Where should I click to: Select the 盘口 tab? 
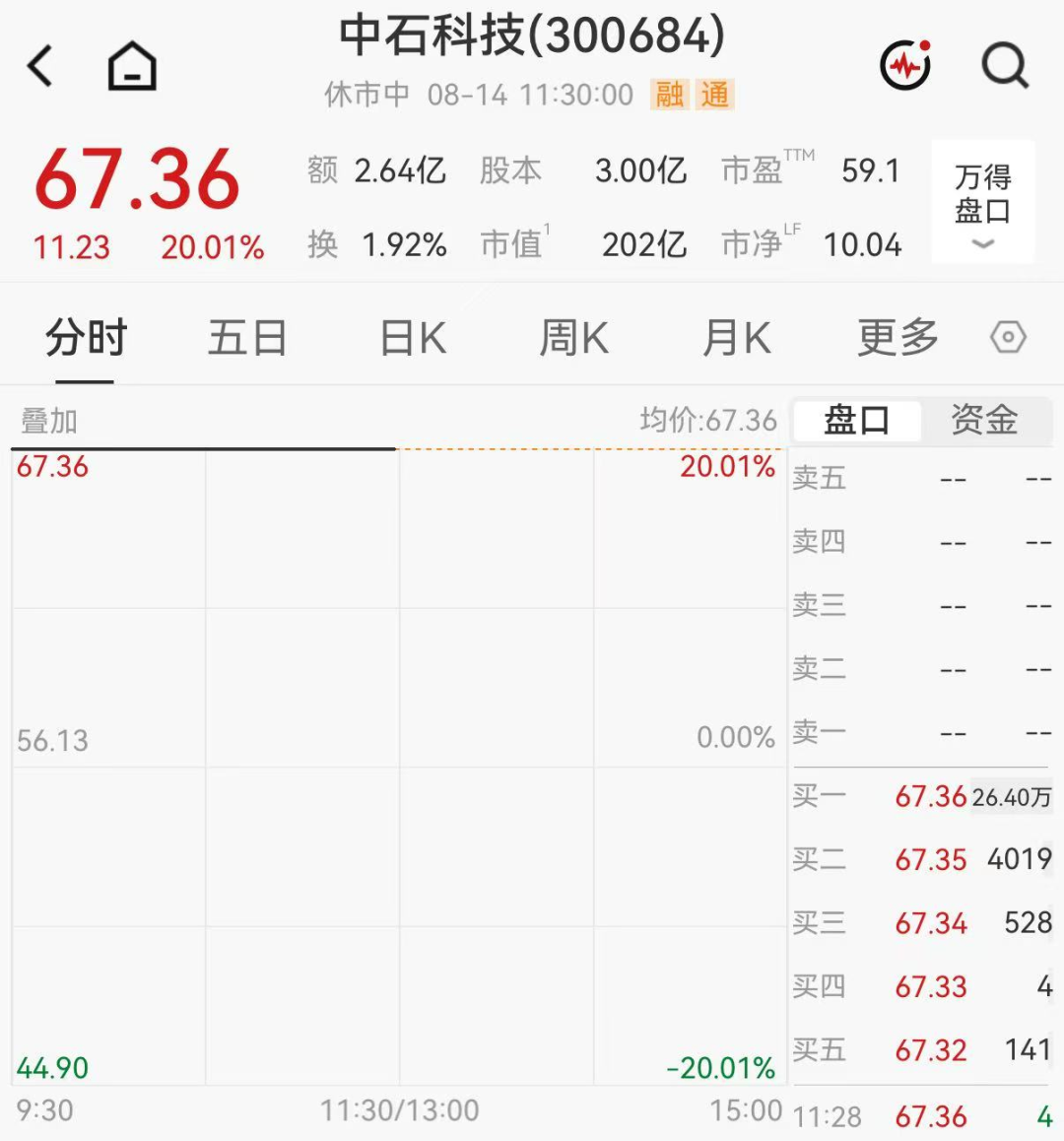pyautogui.click(x=857, y=420)
